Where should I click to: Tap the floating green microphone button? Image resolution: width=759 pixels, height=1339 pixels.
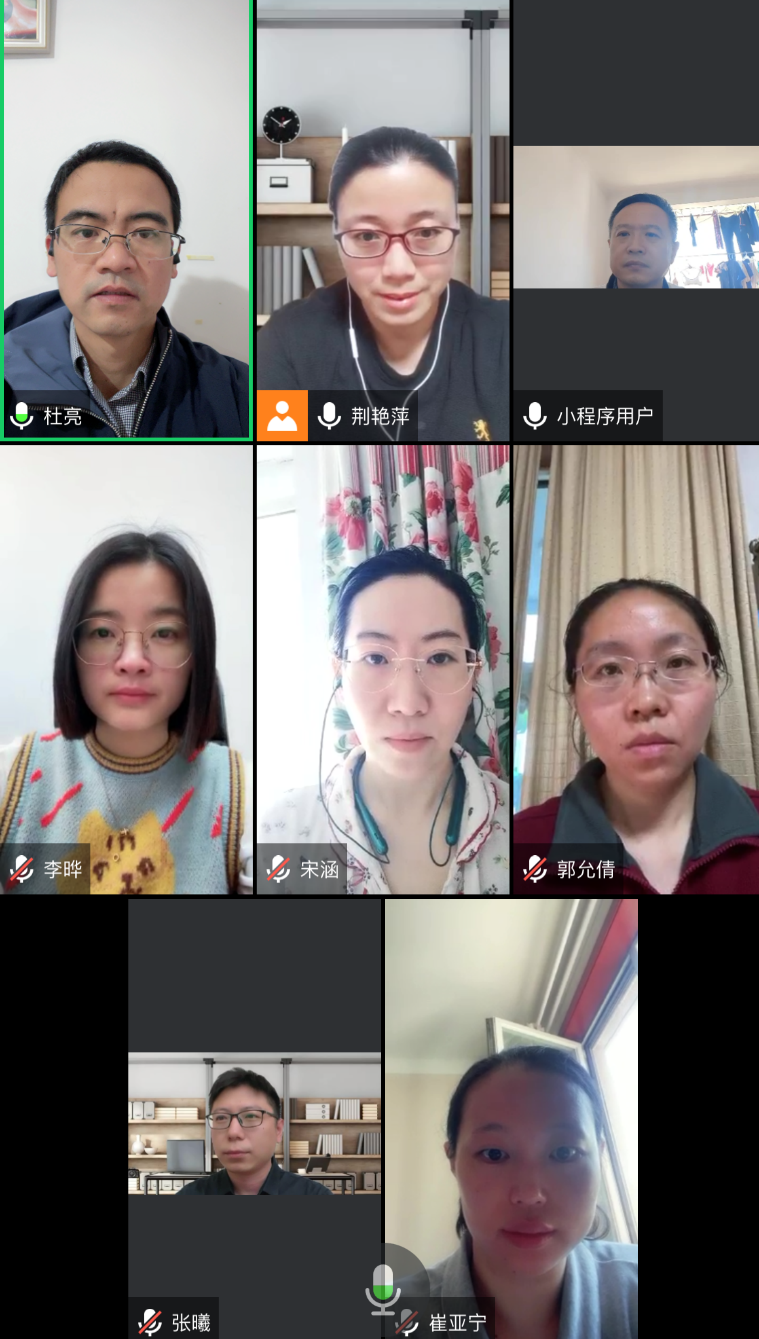click(383, 1290)
